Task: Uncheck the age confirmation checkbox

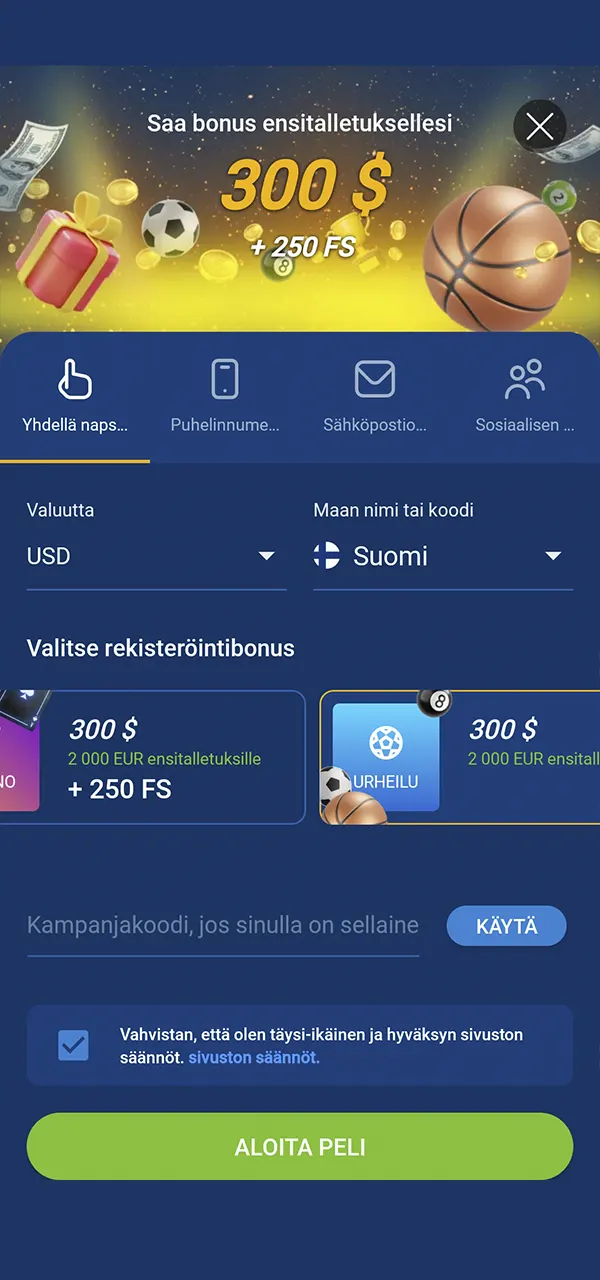Action: pos(73,1045)
